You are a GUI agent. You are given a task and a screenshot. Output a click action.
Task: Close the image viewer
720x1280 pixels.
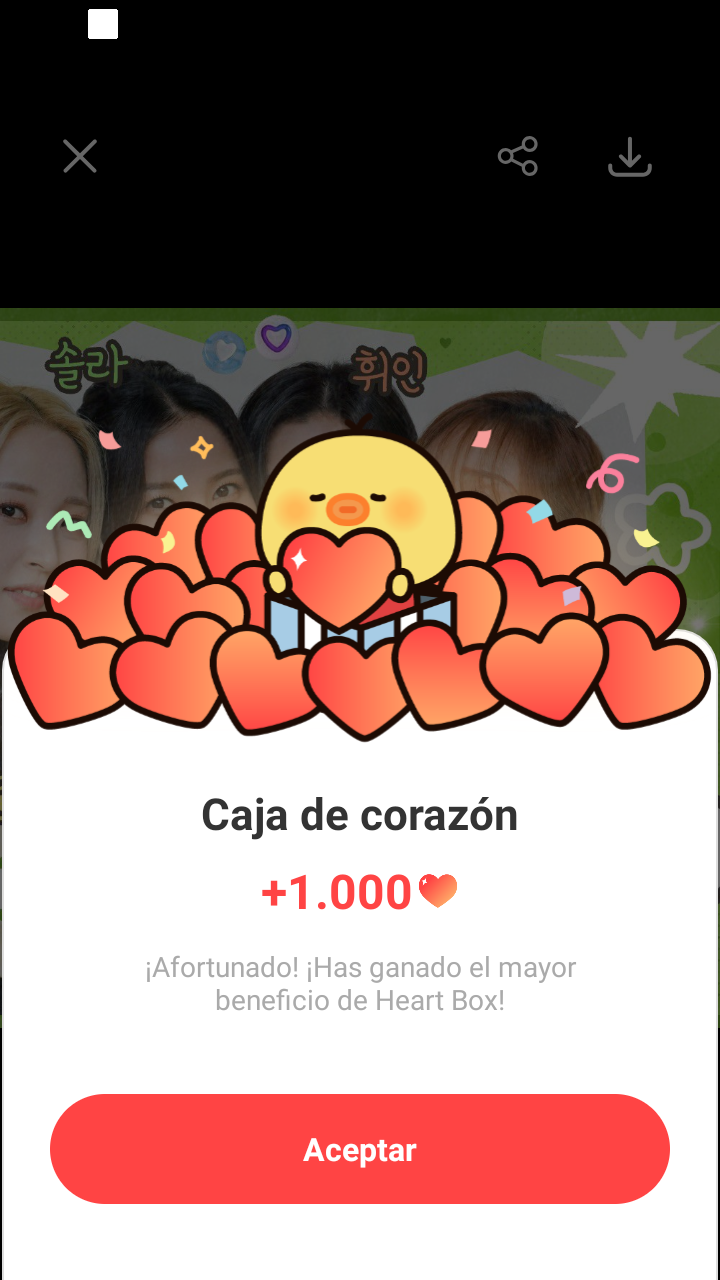[80, 157]
